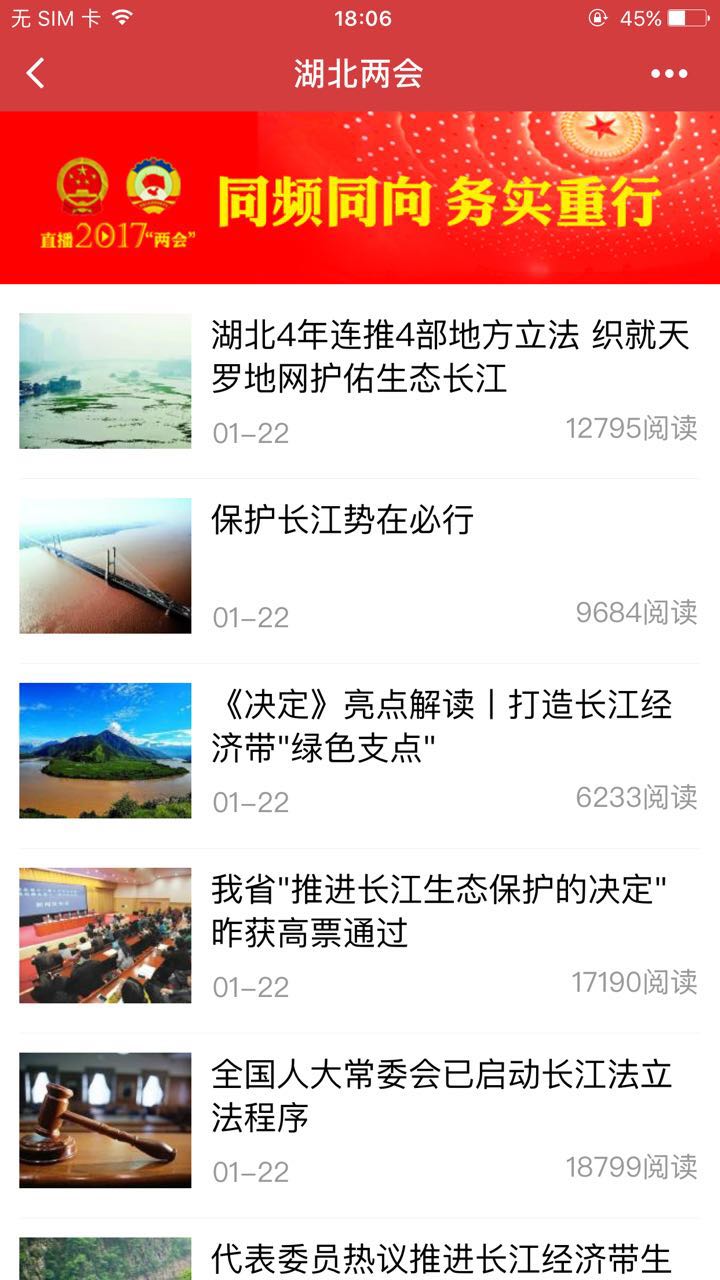Open 《决定》亮点解读 article
720x1280 pixels.
pos(441,727)
